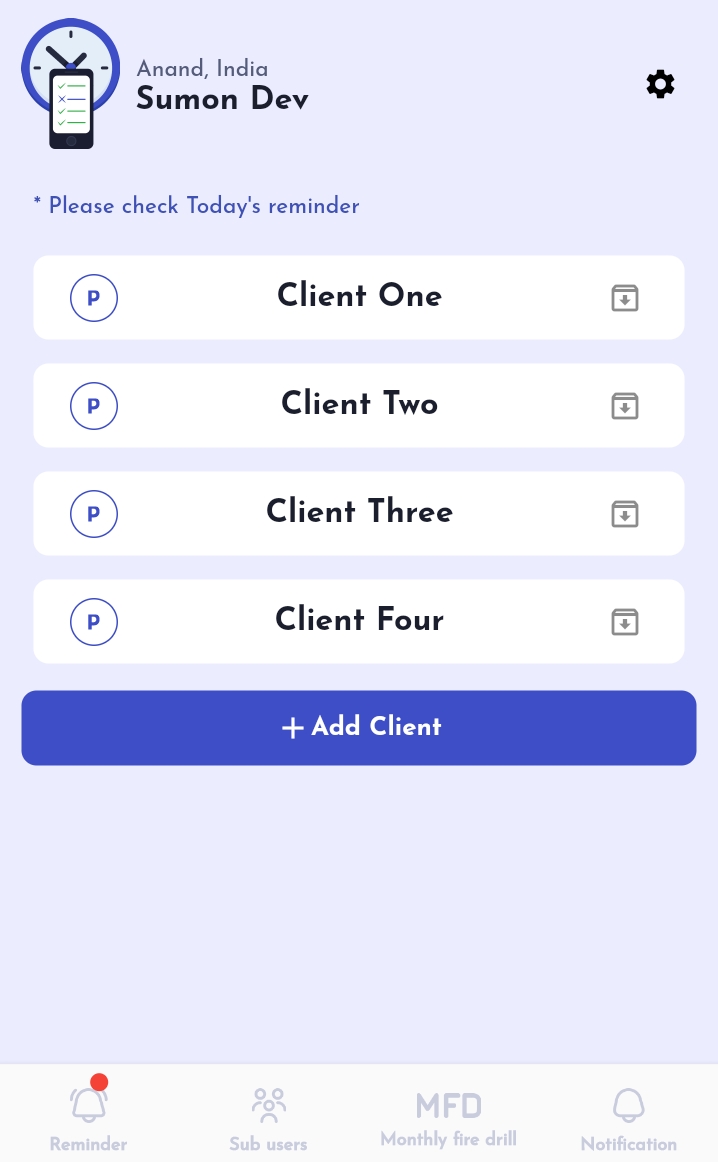Archive Client Four

pos(625,622)
